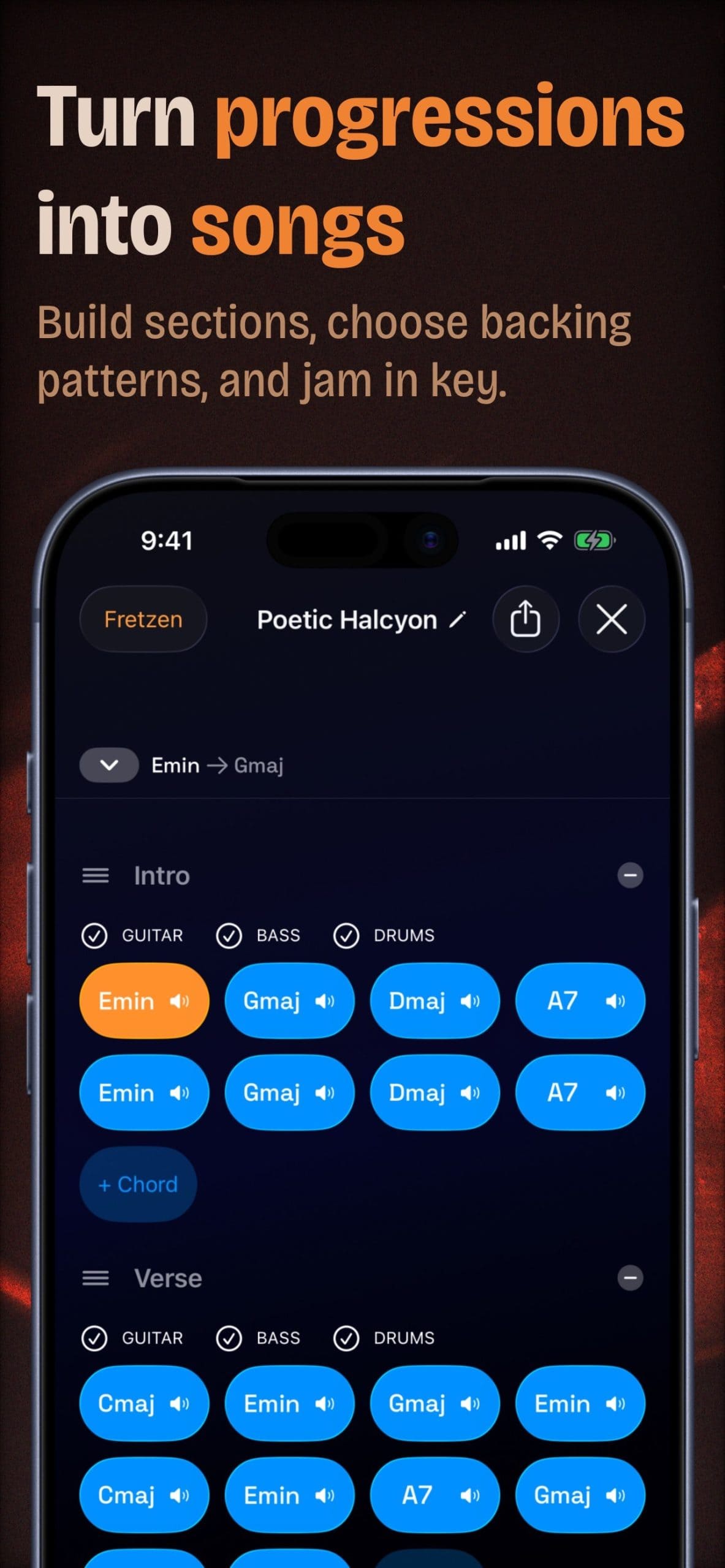725x1568 pixels.
Task: Collapse the Emin to Gmaj progression chevron
Action: point(109,764)
